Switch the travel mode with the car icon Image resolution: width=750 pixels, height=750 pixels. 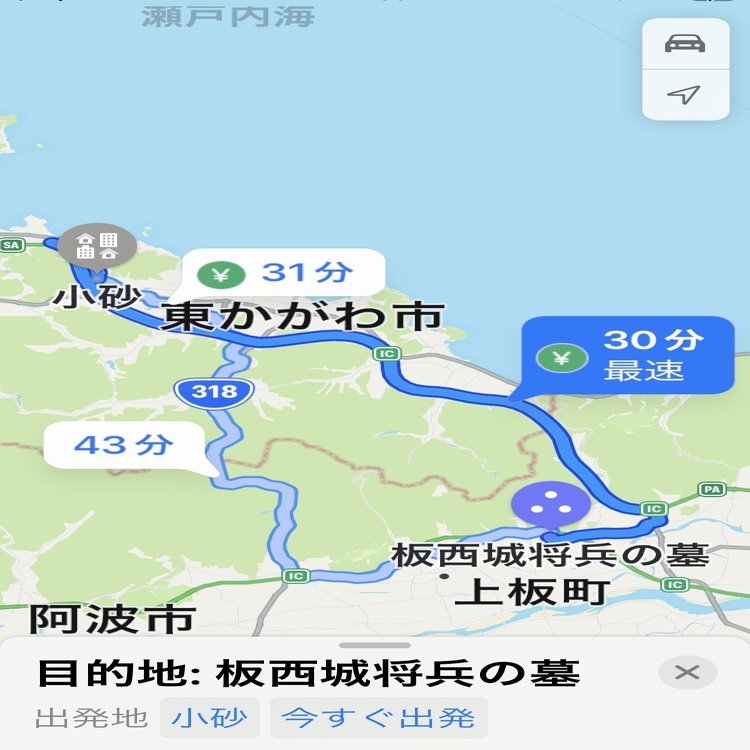coord(685,43)
